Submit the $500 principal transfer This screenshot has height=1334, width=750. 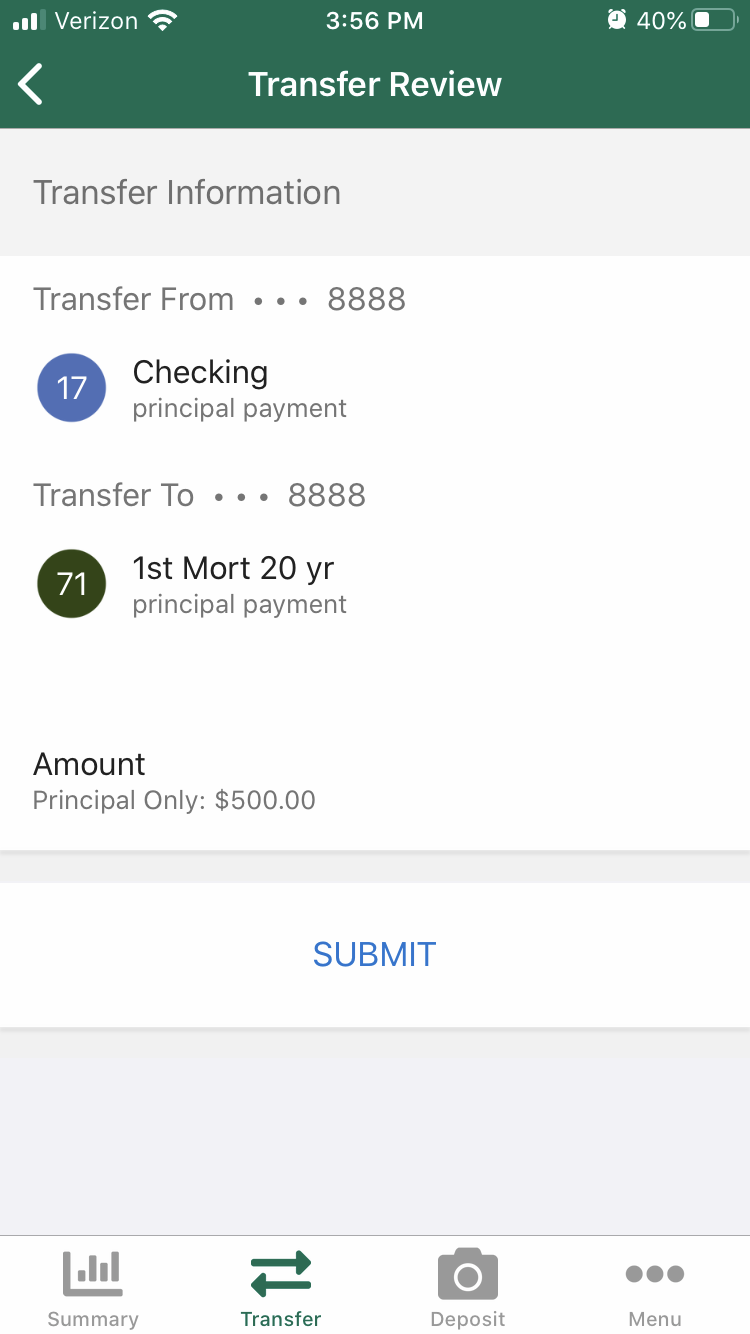(x=375, y=954)
